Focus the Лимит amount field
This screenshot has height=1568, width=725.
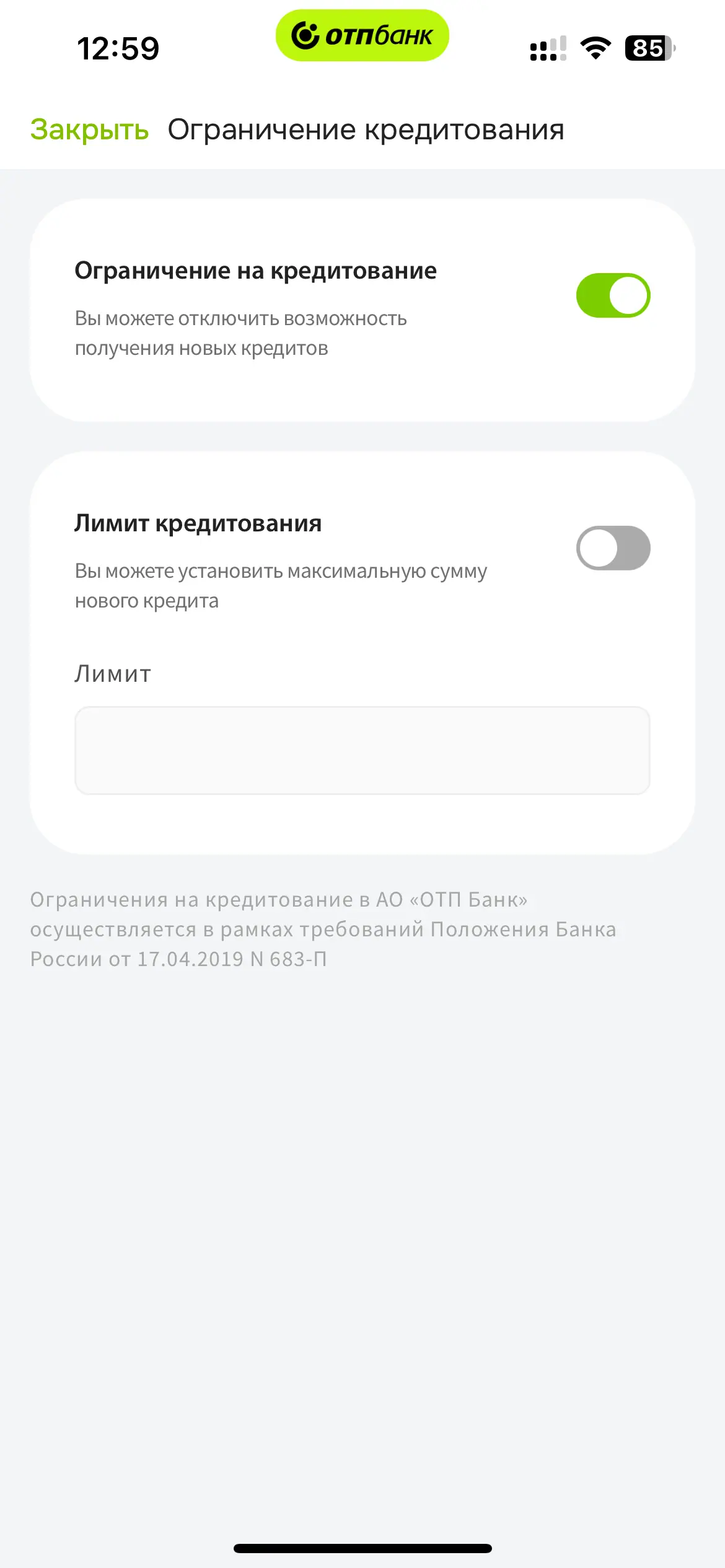362,750
